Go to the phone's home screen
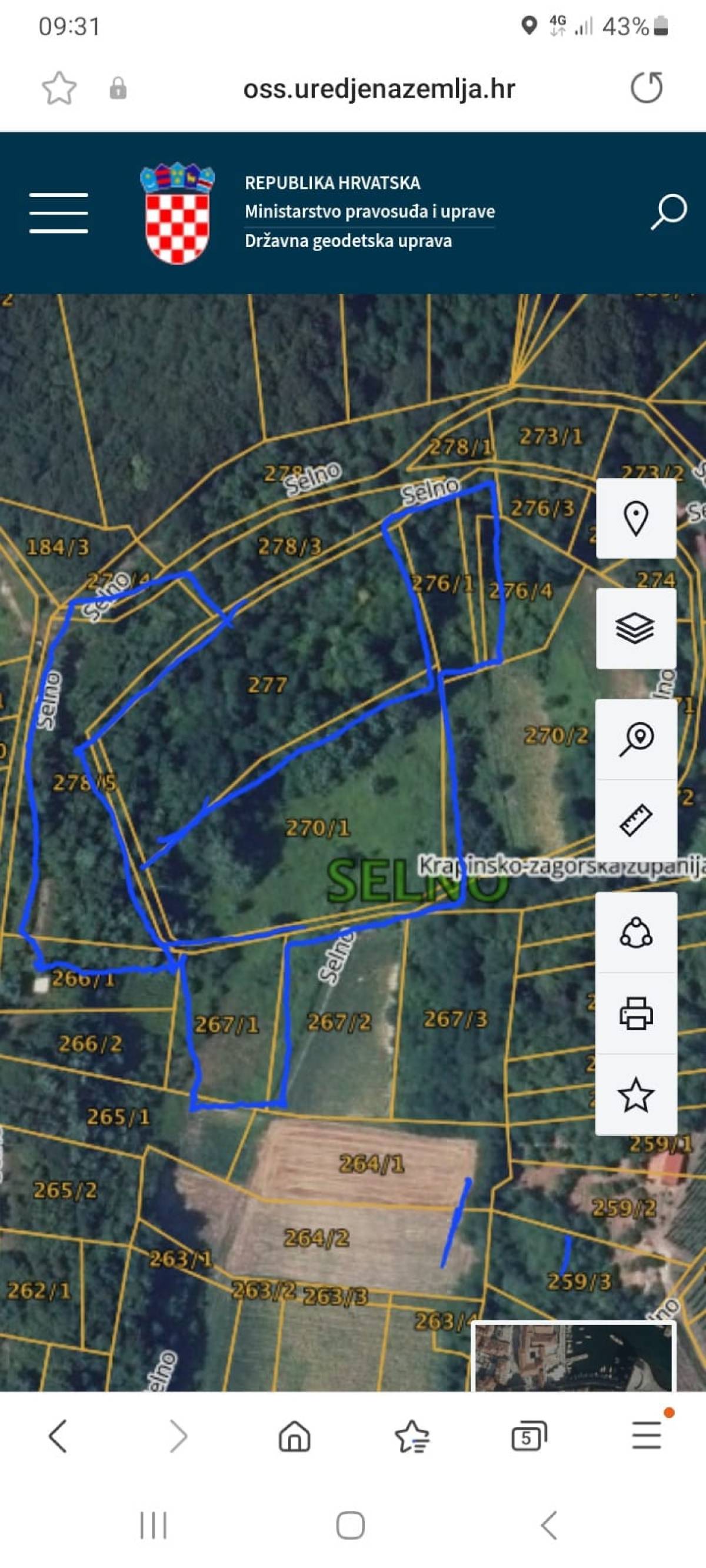Viewport: 706px width, 1568px height. coord(350,1526)
